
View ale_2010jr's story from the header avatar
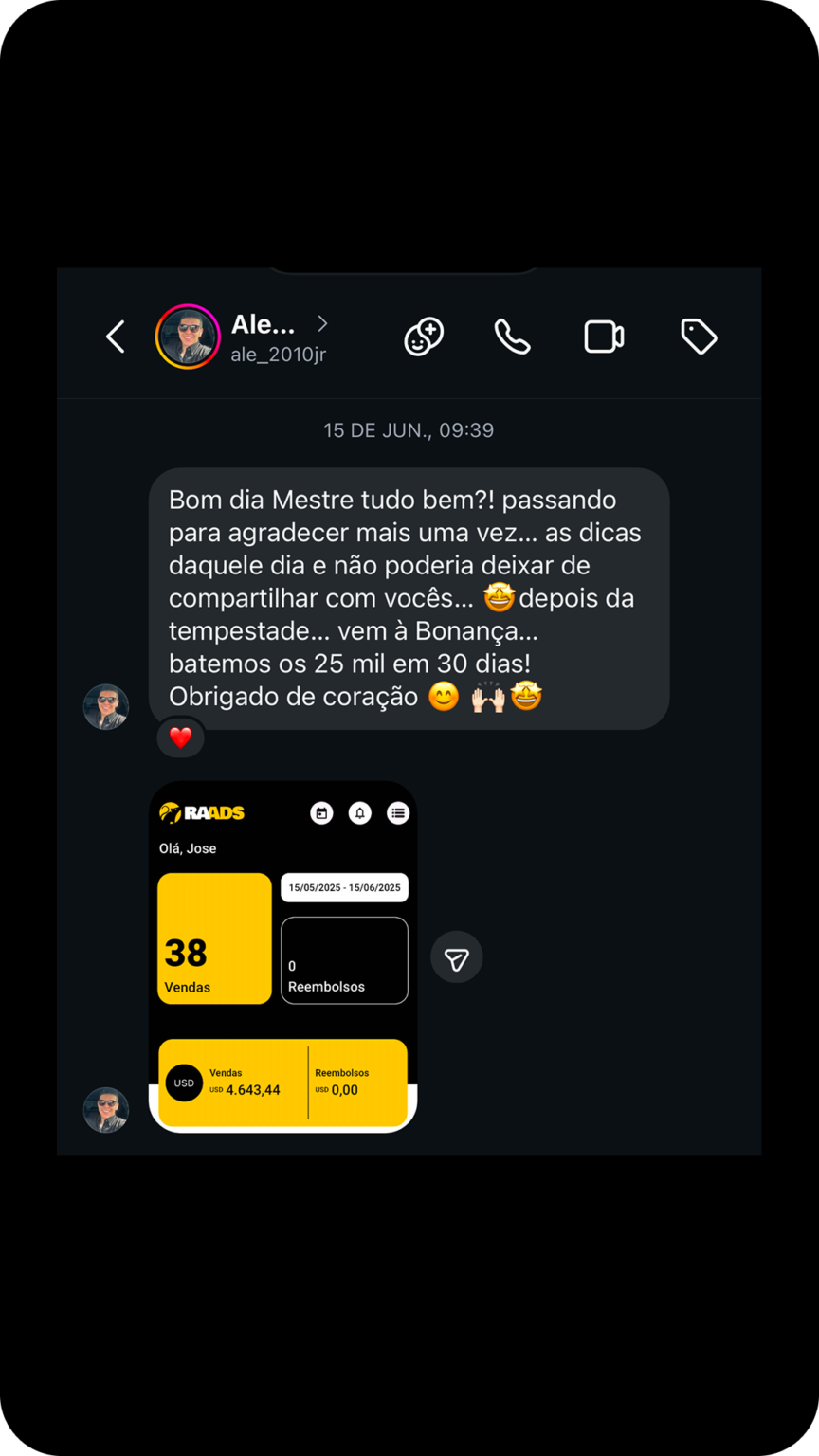(188, 337)
